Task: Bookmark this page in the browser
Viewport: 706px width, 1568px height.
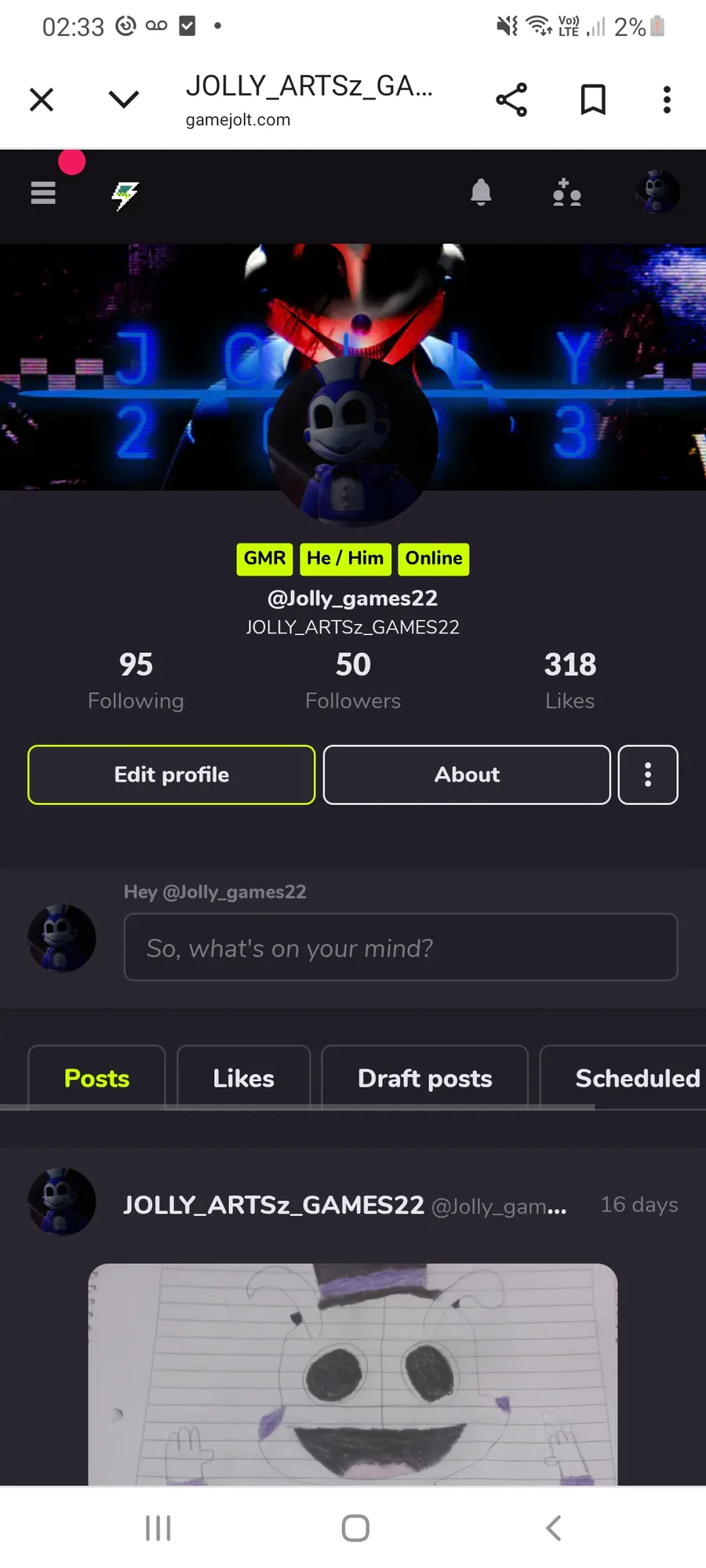Action: click(x=593, y=100)
